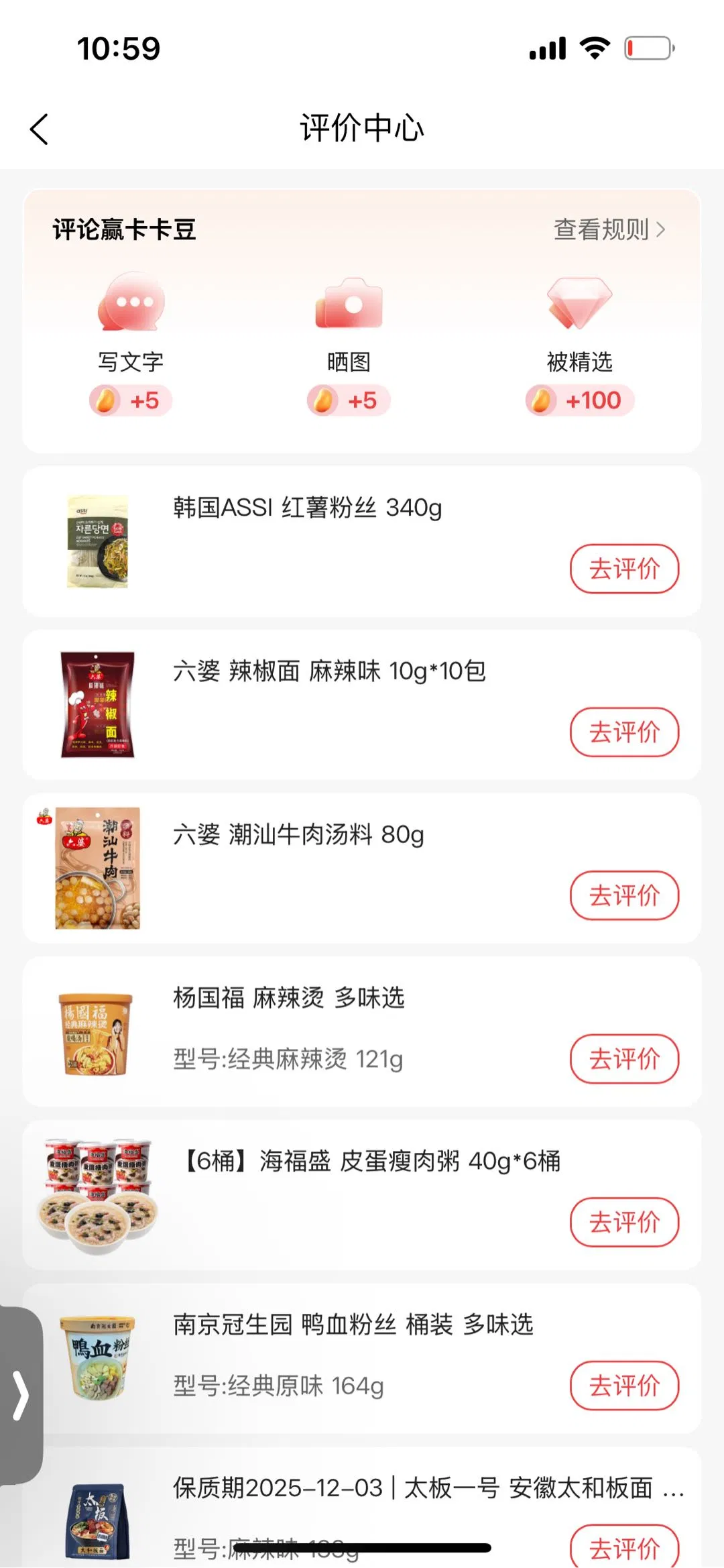
Task: Tap 去评价 for 六婆 潮汕牛肉汤料
Action: (624, 895)
